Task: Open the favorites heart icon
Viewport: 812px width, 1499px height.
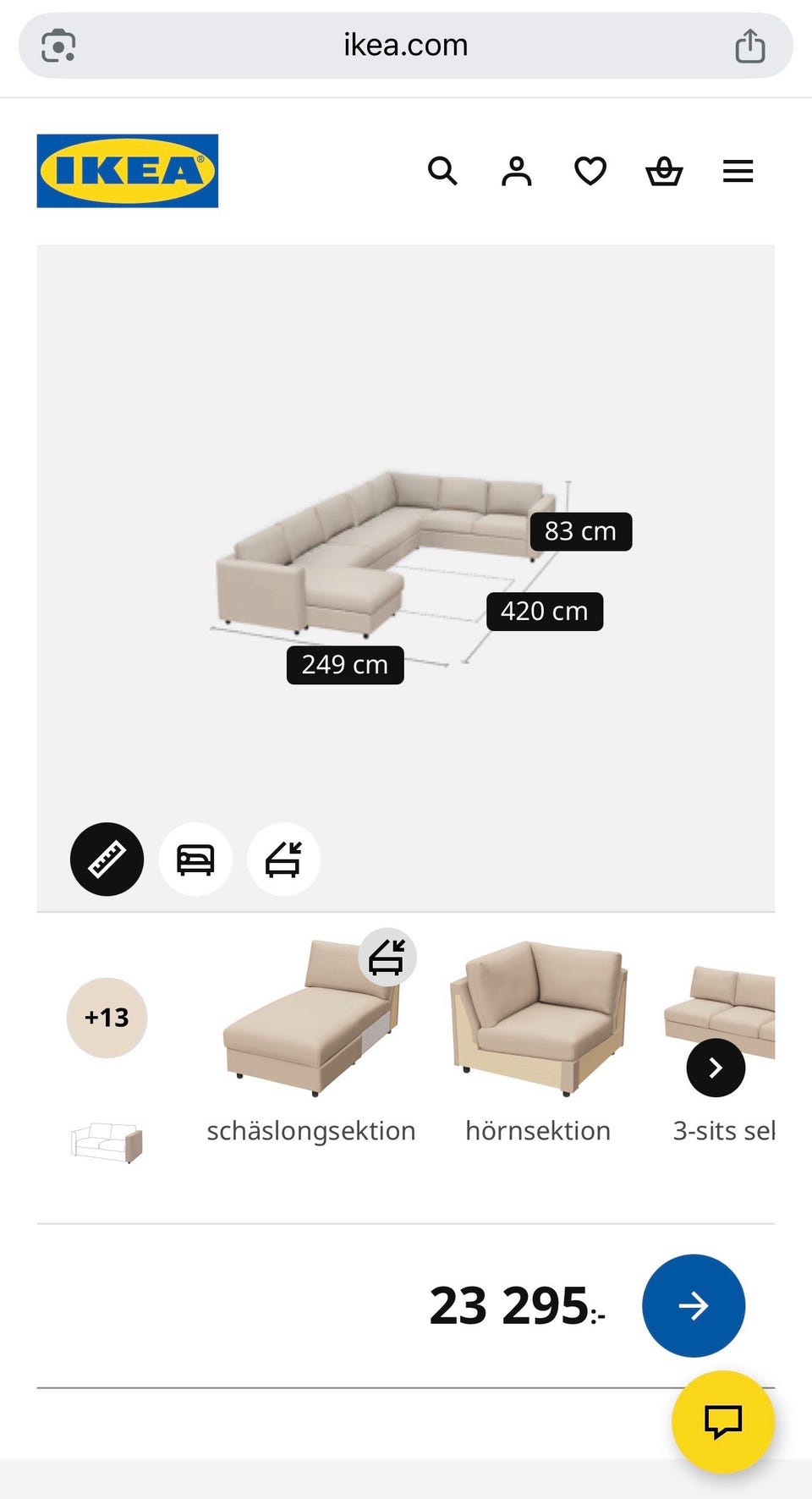Action: point(590,171)
